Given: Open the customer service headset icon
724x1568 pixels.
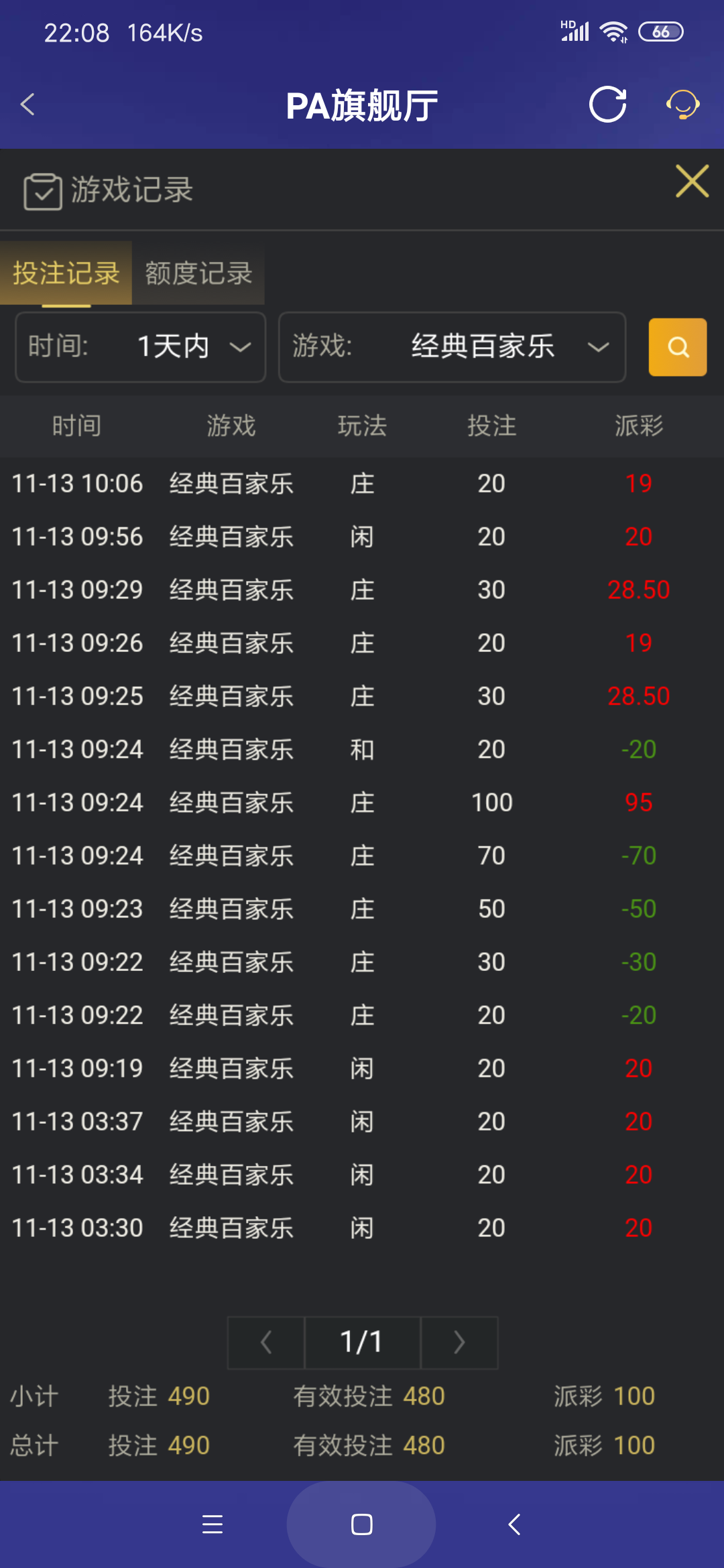Looking at the screenshot, I should tap(682, 105).
